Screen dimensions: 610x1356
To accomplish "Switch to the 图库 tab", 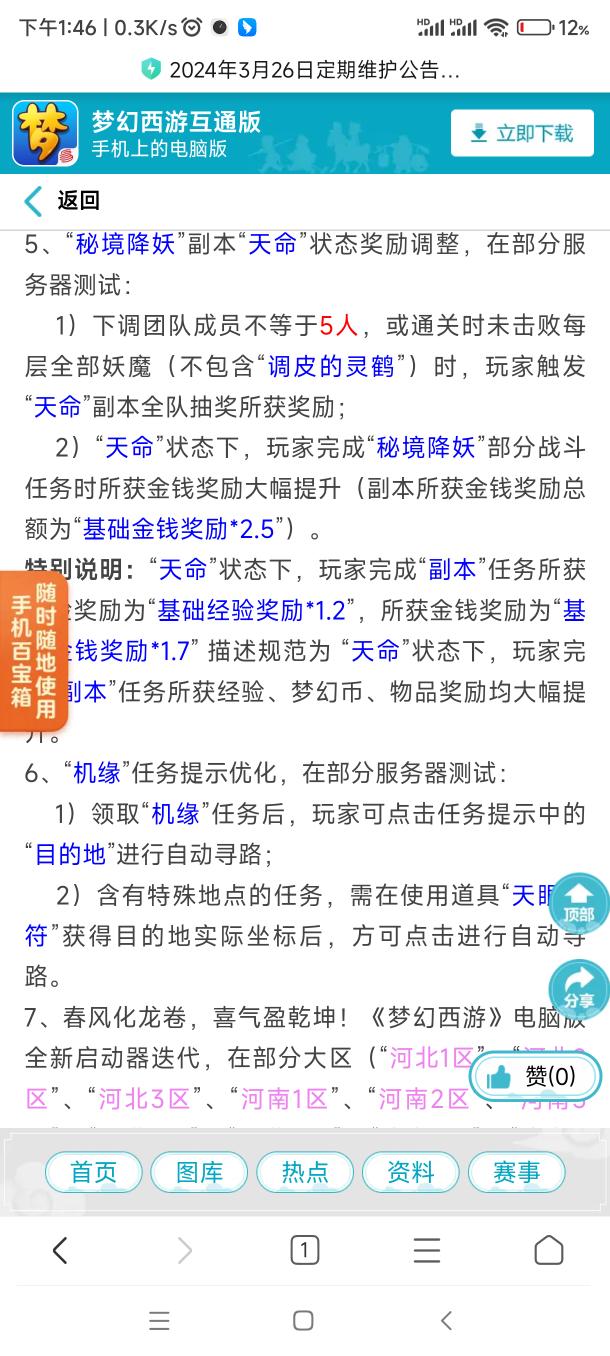I will [x=199, y=1172].
